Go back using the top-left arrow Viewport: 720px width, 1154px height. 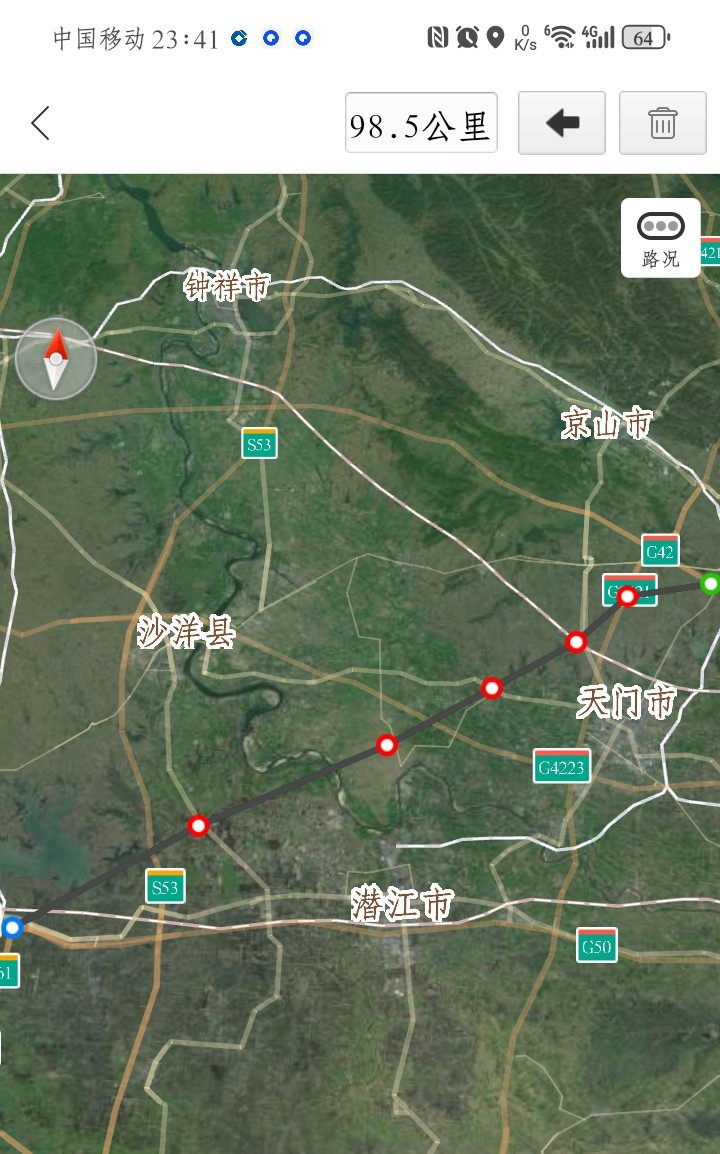[41, 123]
